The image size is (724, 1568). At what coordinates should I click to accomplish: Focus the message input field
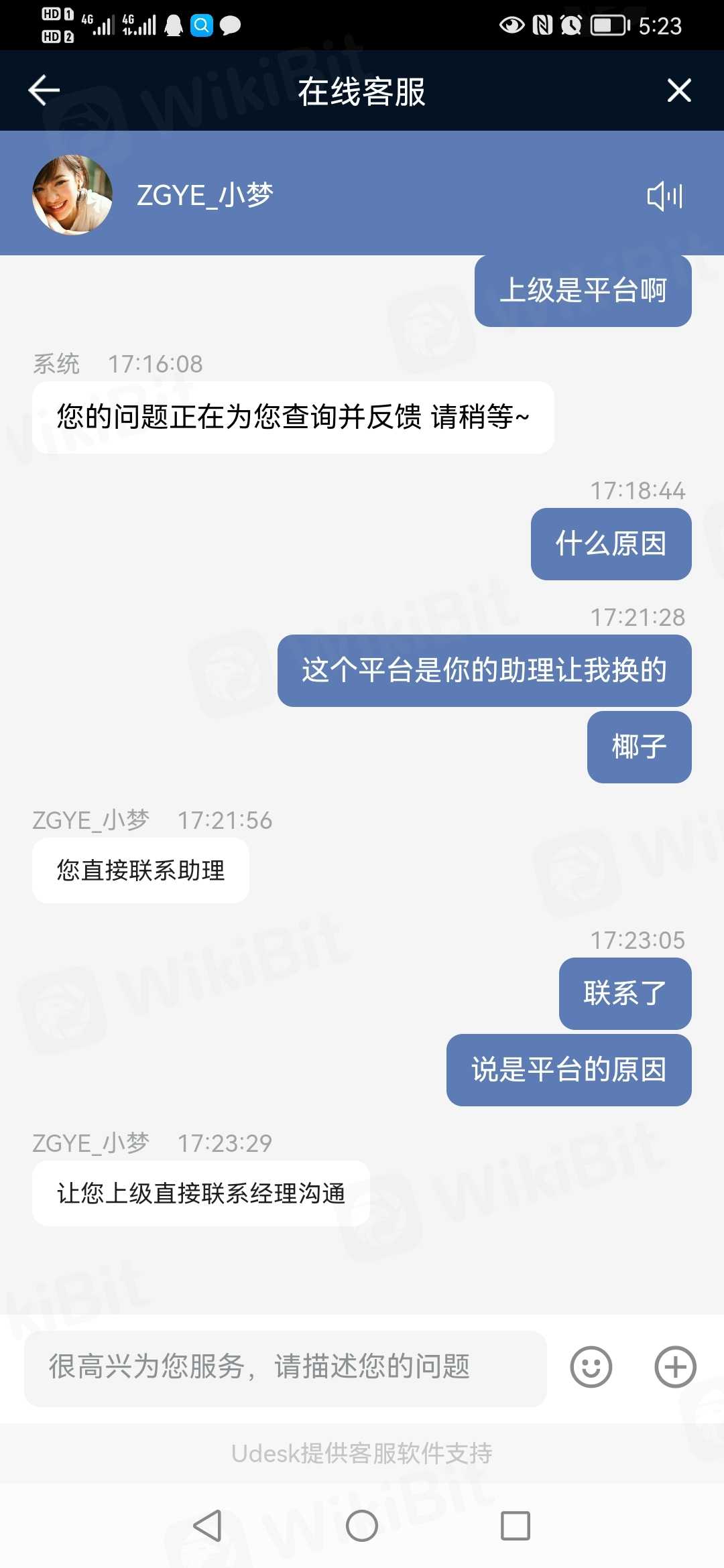(285, 1368)
